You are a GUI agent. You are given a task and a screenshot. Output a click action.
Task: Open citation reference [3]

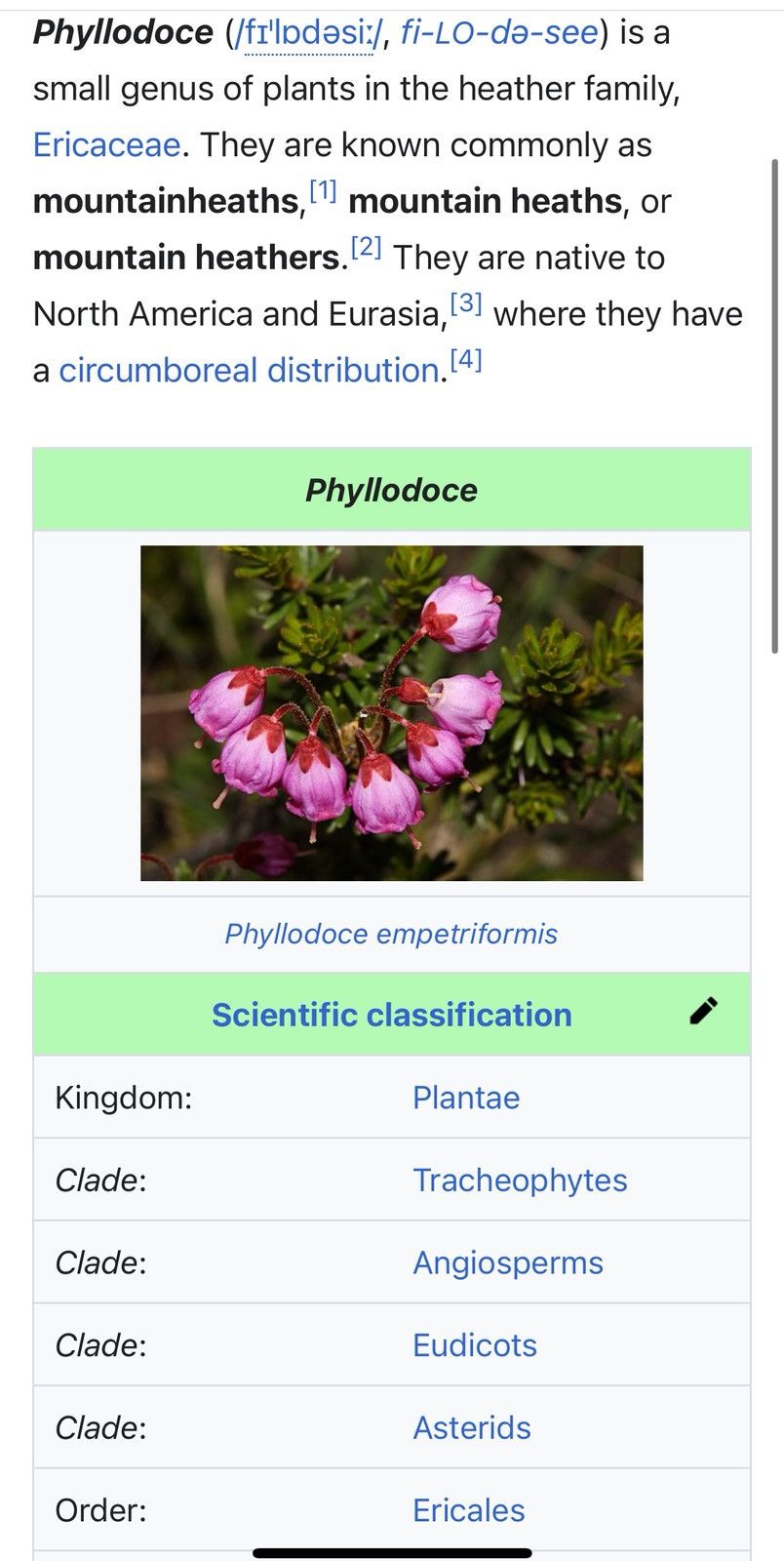(x=467, y=303)
